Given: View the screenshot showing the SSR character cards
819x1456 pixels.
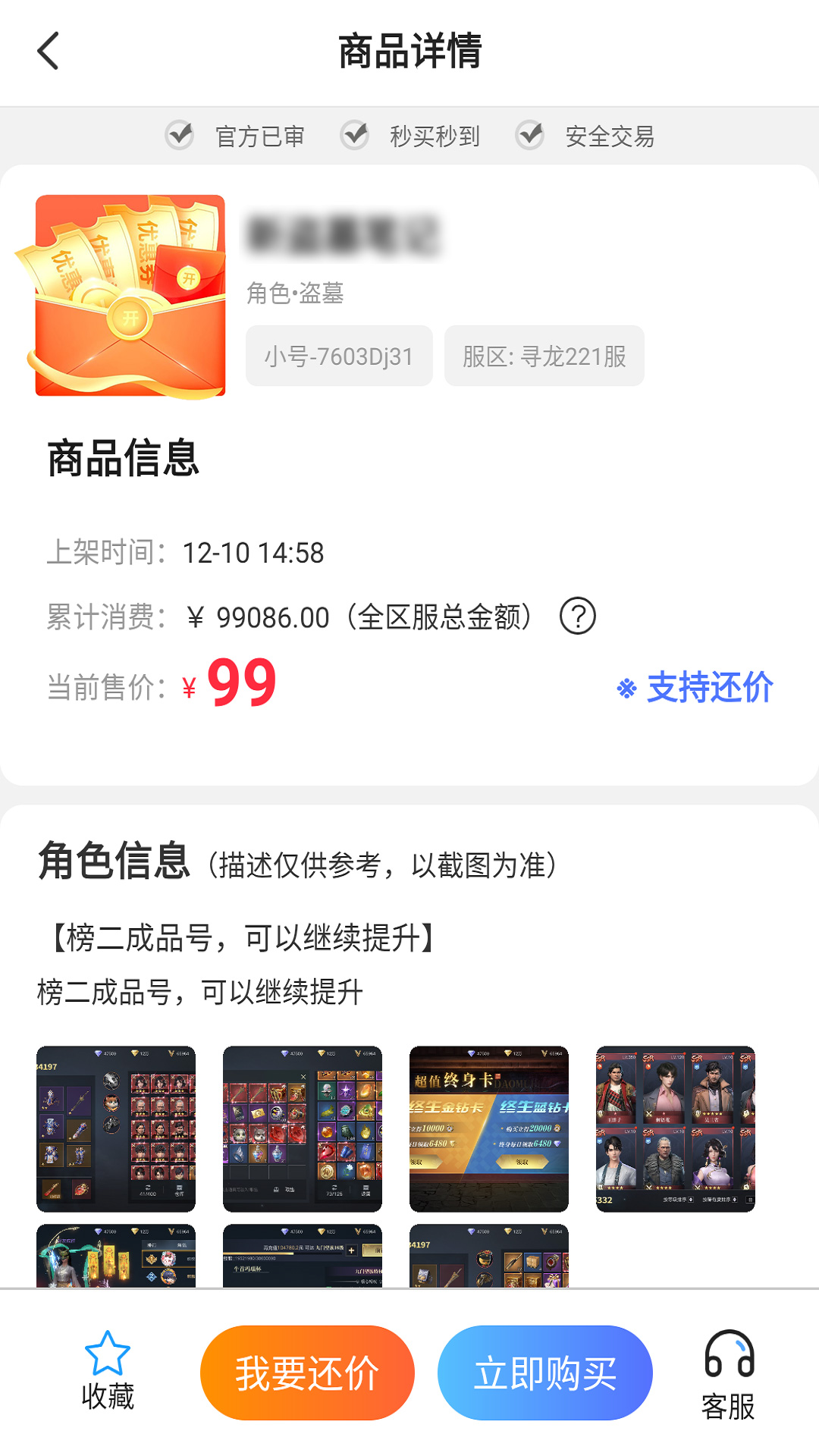Looking at the screenshot, I should tap(676, 1128).
